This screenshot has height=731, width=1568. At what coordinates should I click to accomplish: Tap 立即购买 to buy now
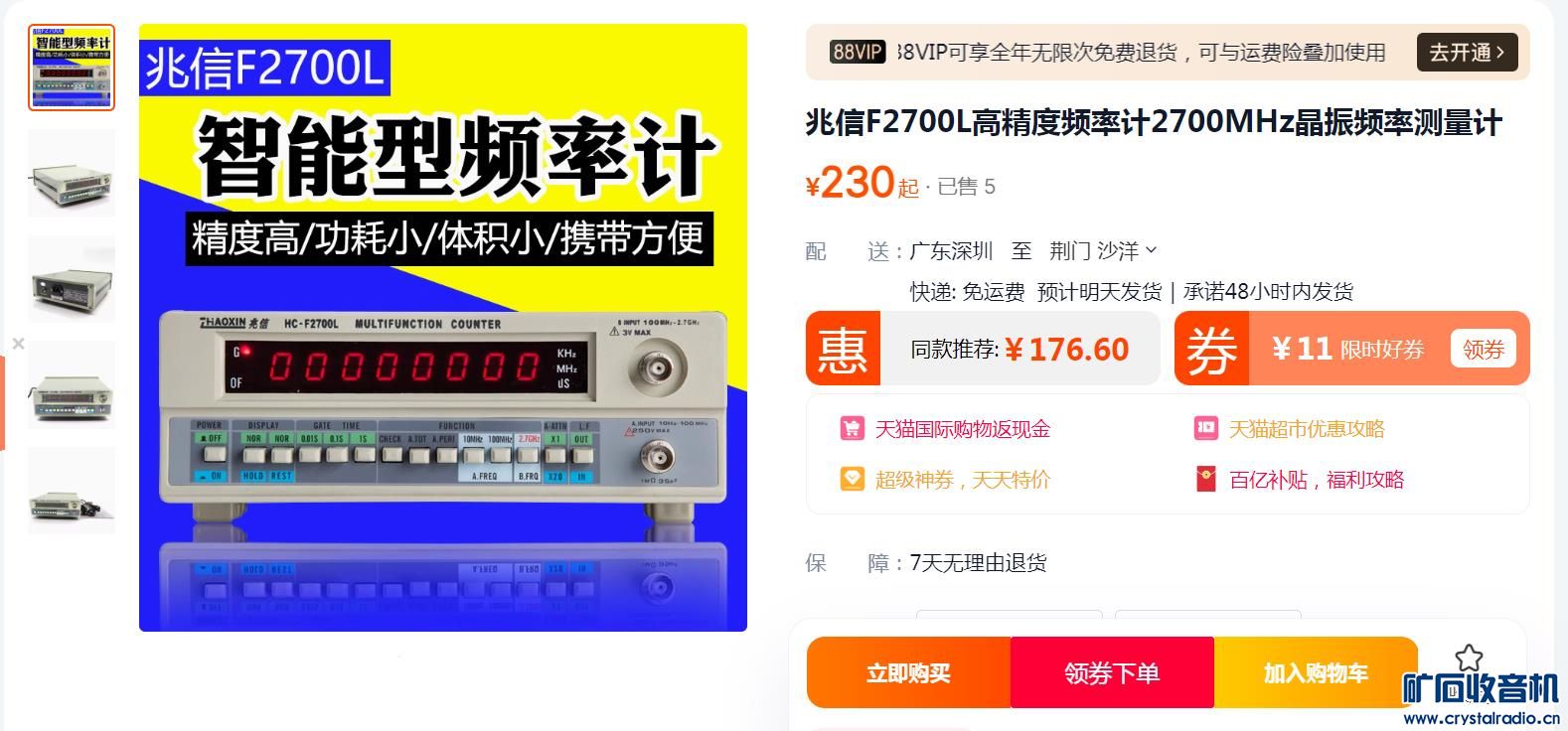click(x=908, y=673)
